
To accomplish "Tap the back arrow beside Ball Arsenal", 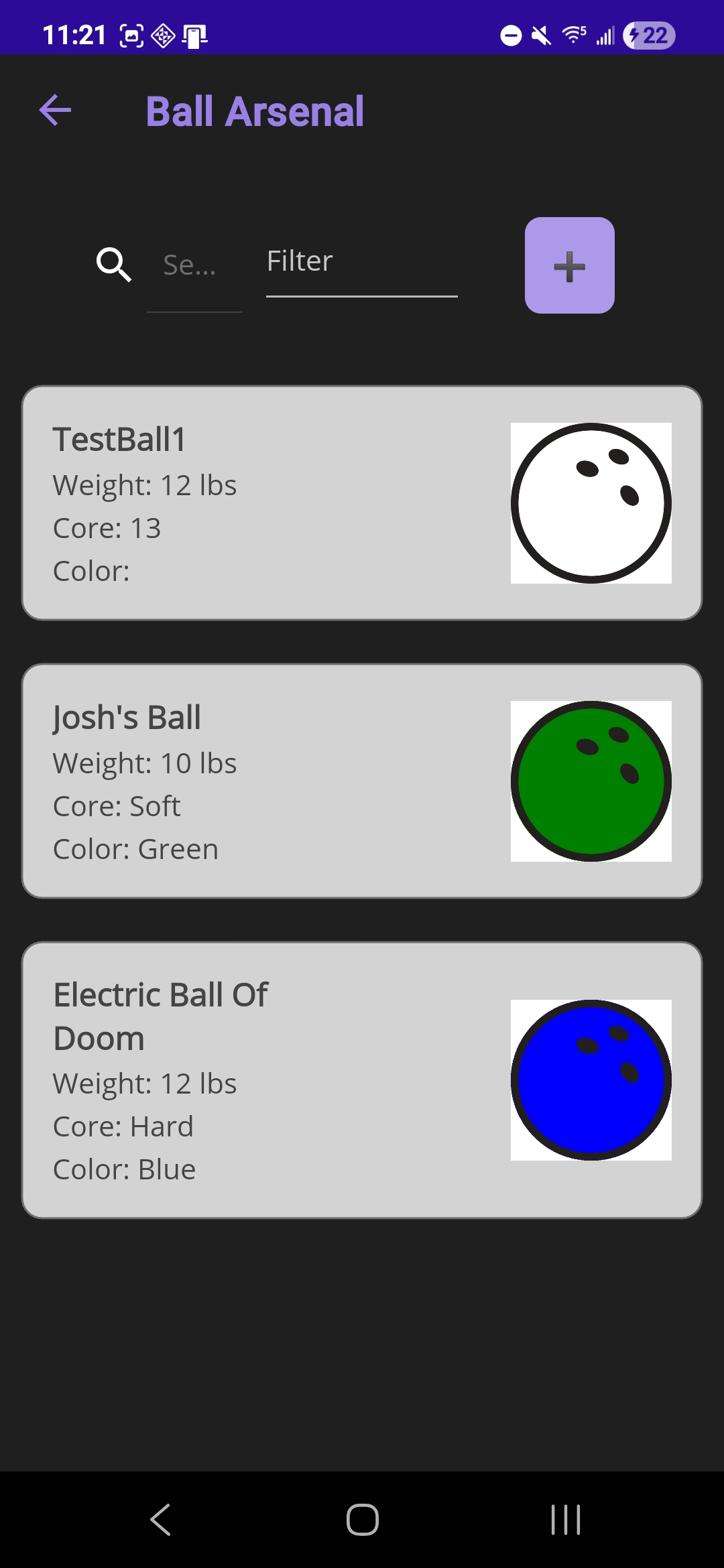I will point(54,110).
